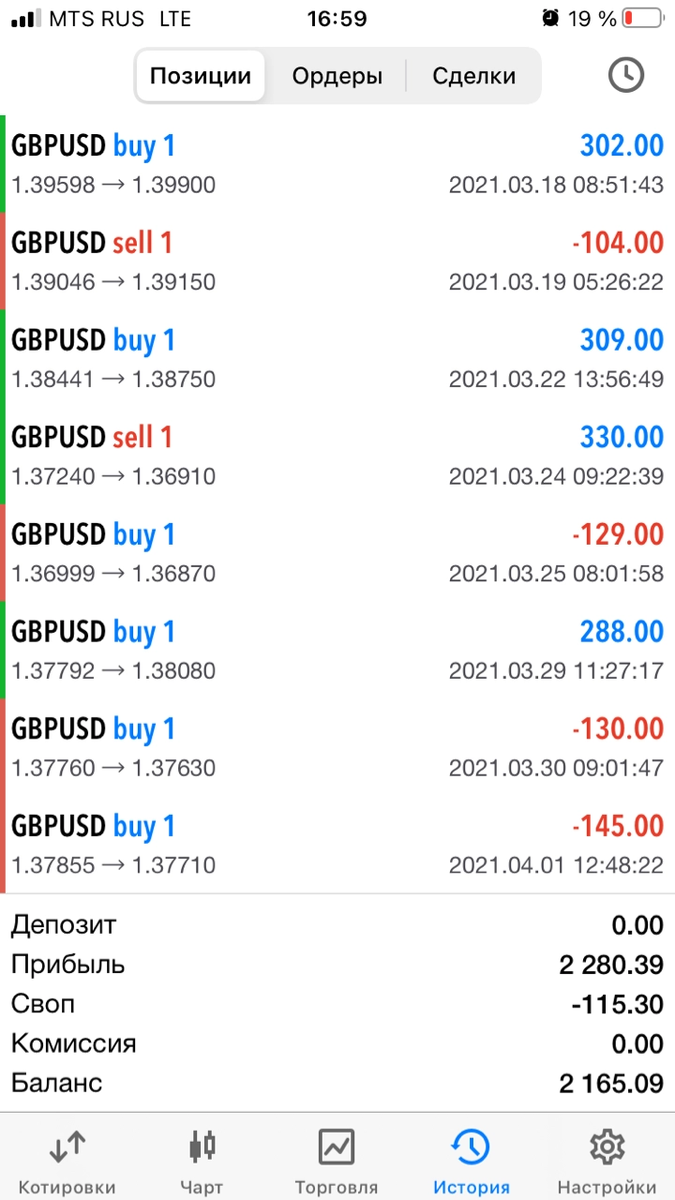Open the GBPUSD buy position with -145.00 loss
The width and height of the screenshot is (675, 1200).
point(337,844)
